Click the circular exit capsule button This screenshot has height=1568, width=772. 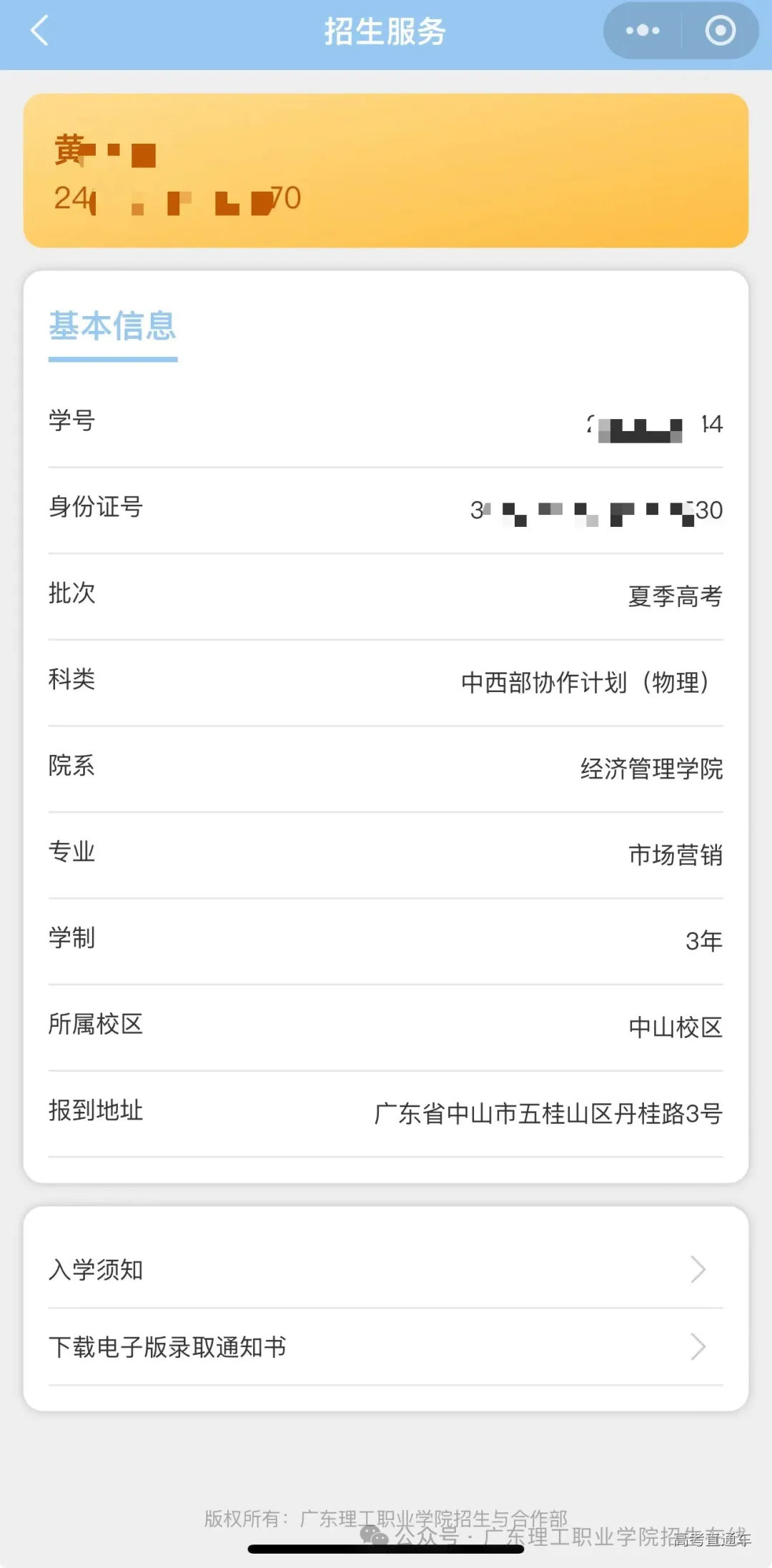[721, 31]
